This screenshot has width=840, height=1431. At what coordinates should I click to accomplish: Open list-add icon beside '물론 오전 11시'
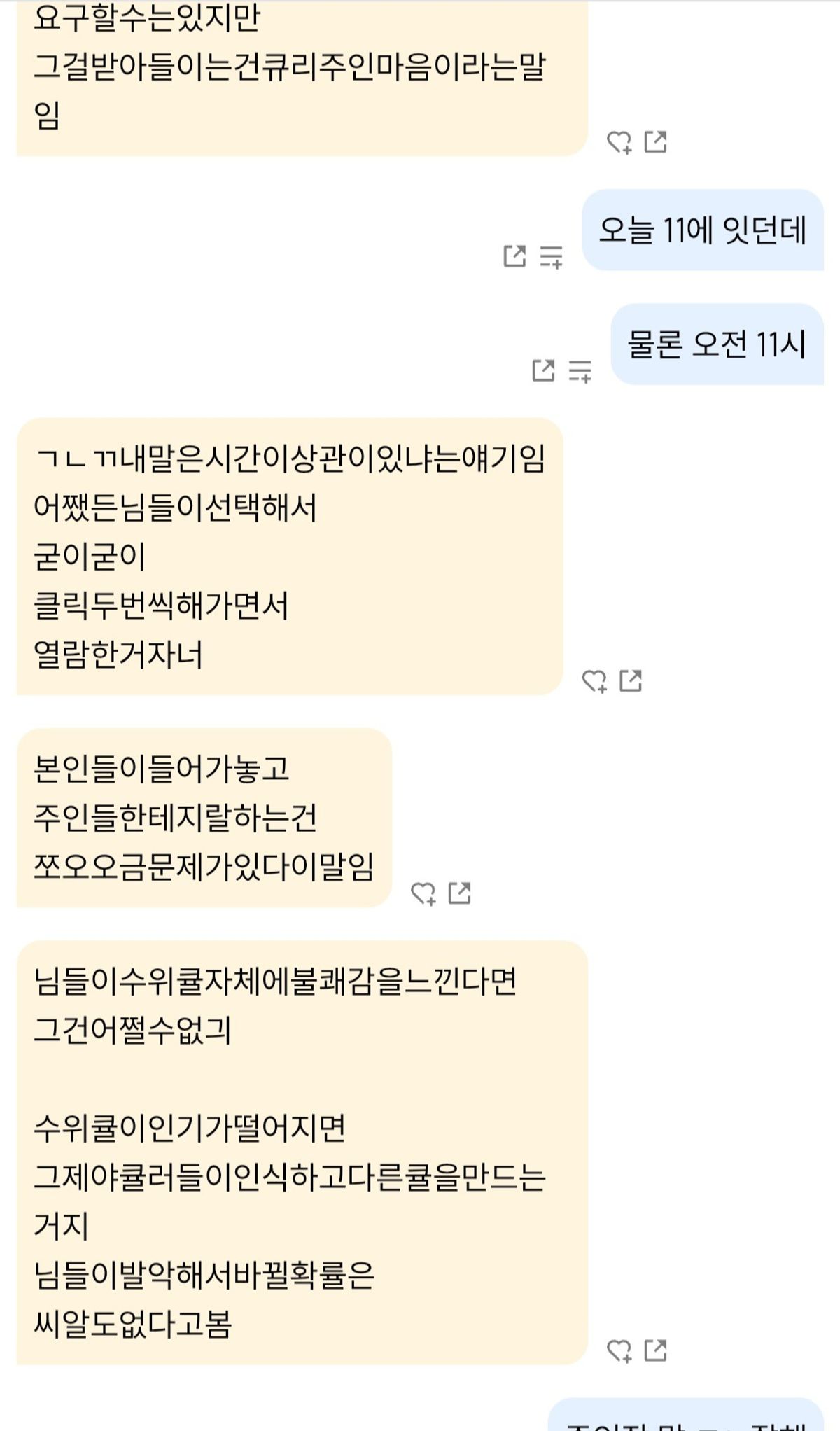click(580, 370)
